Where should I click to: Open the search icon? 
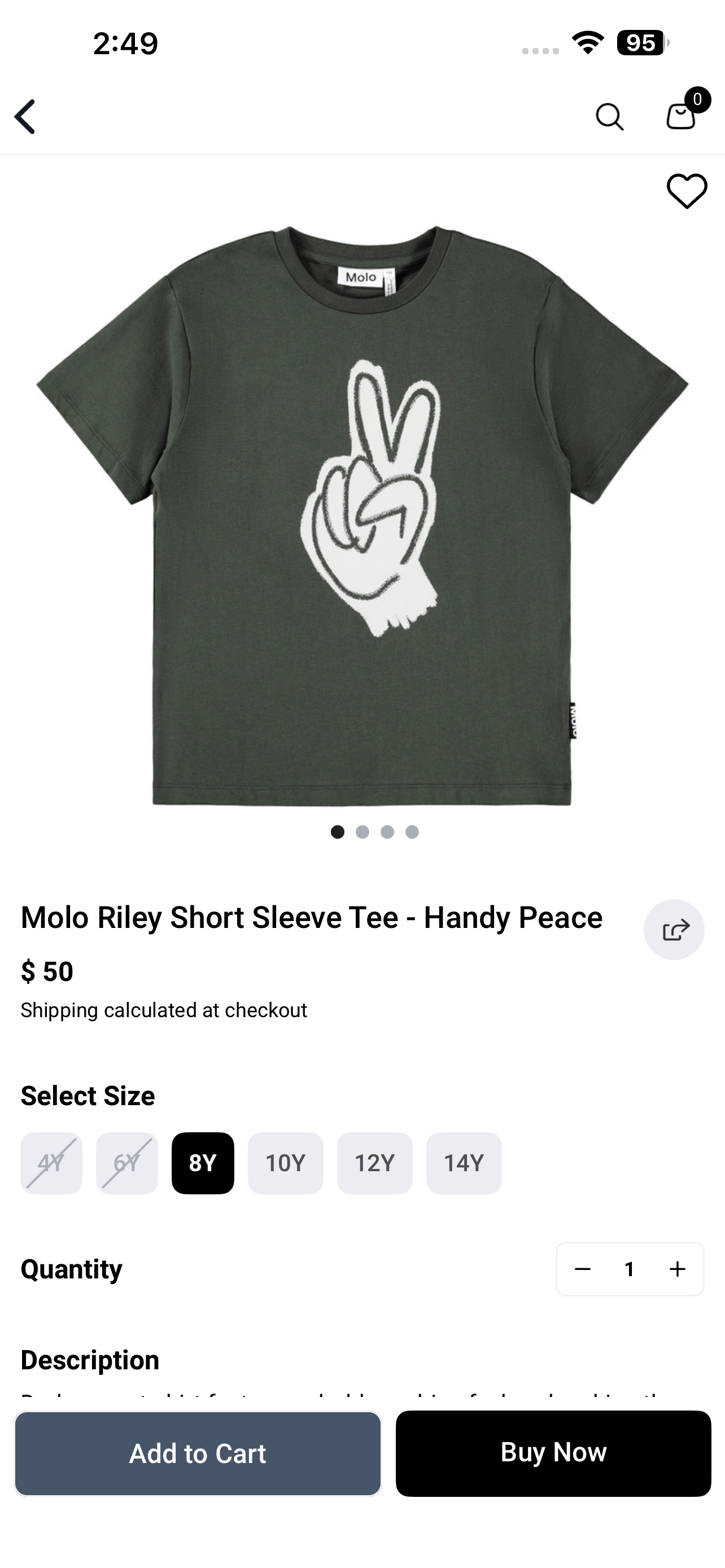coord(609,116)
